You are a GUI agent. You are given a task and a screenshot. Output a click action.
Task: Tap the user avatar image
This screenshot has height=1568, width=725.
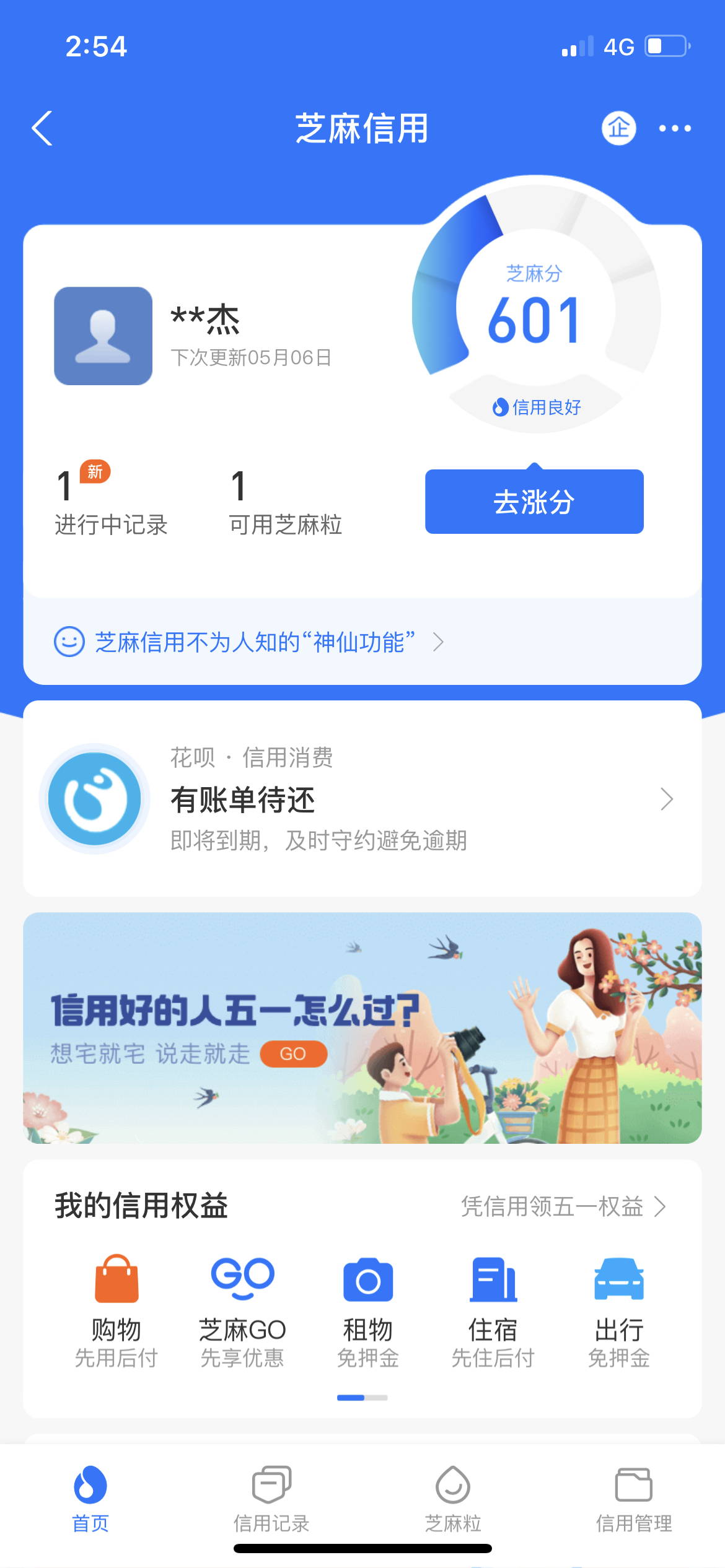tap(103, 336)
